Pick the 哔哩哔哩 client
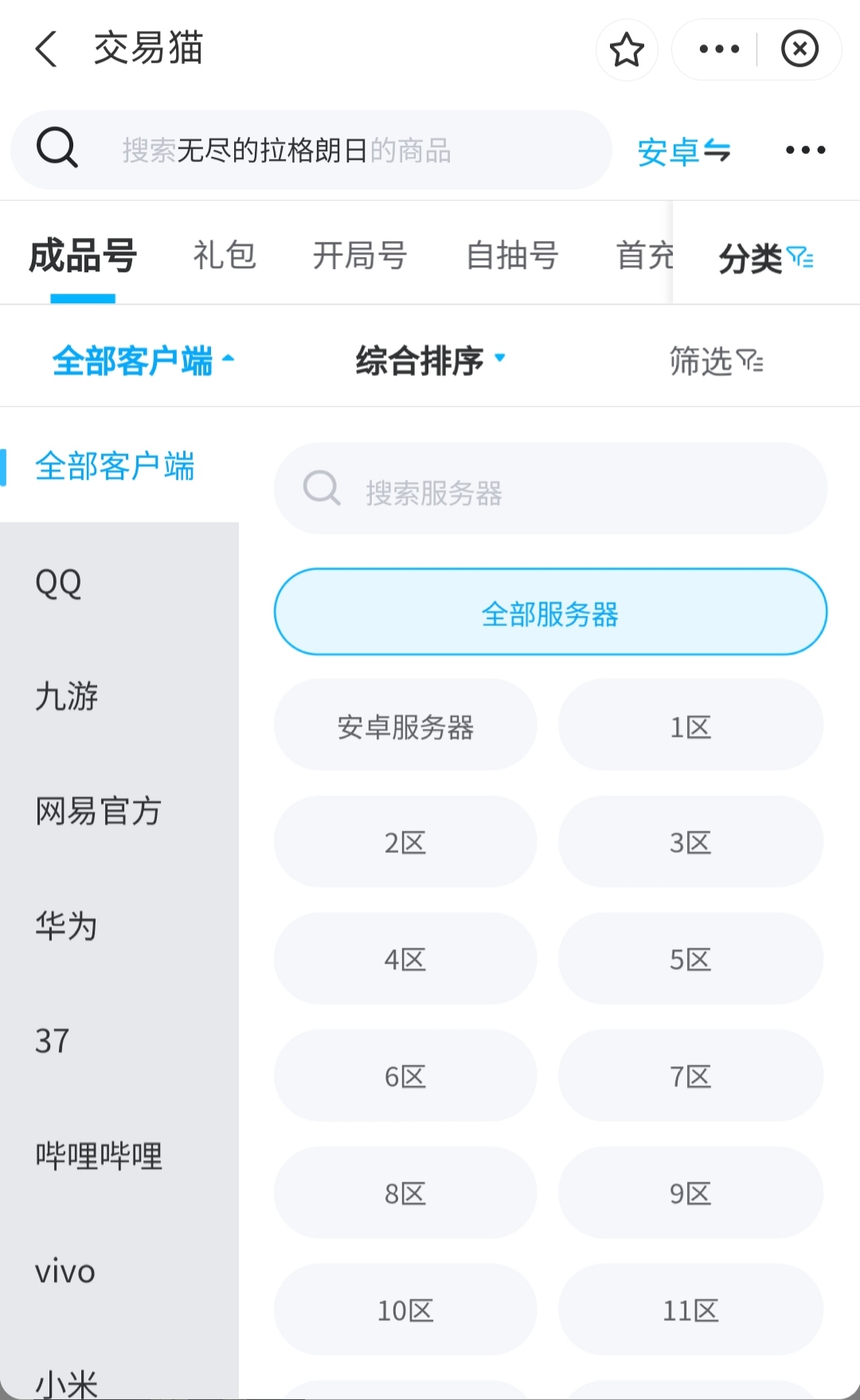Image resolution: width=860 pixels, height=1400 pixels. 98,1156
